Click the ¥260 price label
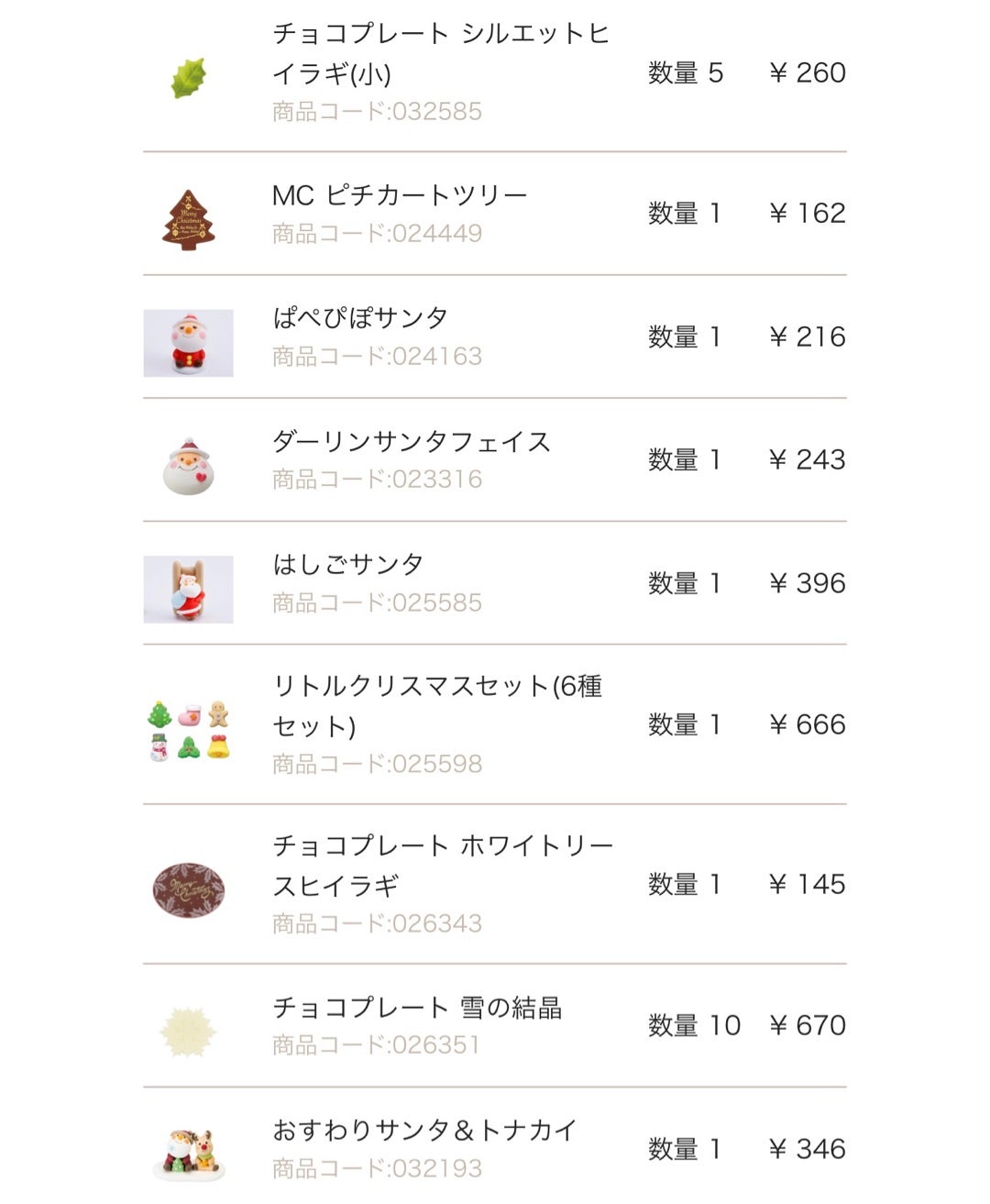 coord(808,74)
